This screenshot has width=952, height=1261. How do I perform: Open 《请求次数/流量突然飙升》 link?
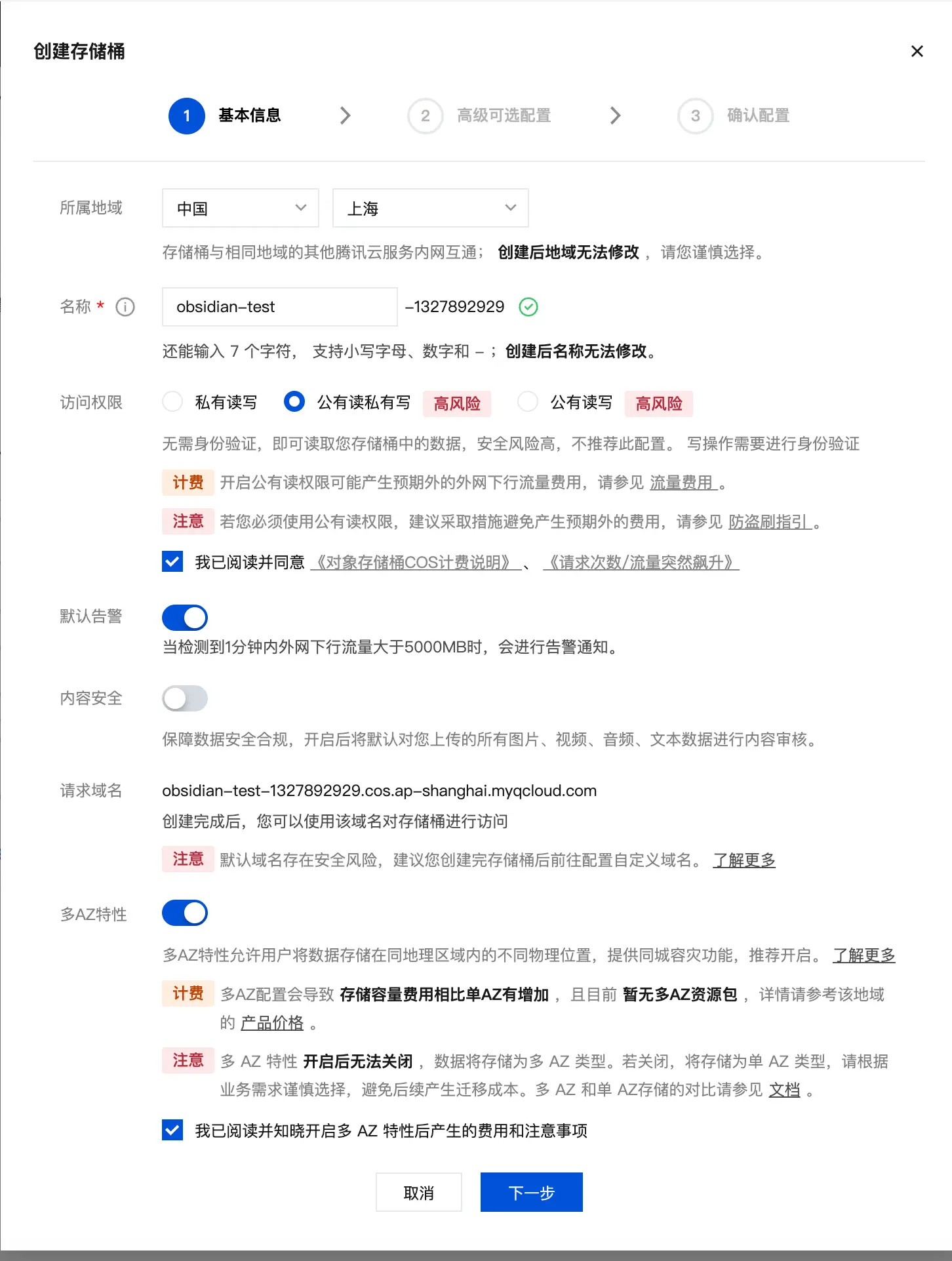(641, 563)
